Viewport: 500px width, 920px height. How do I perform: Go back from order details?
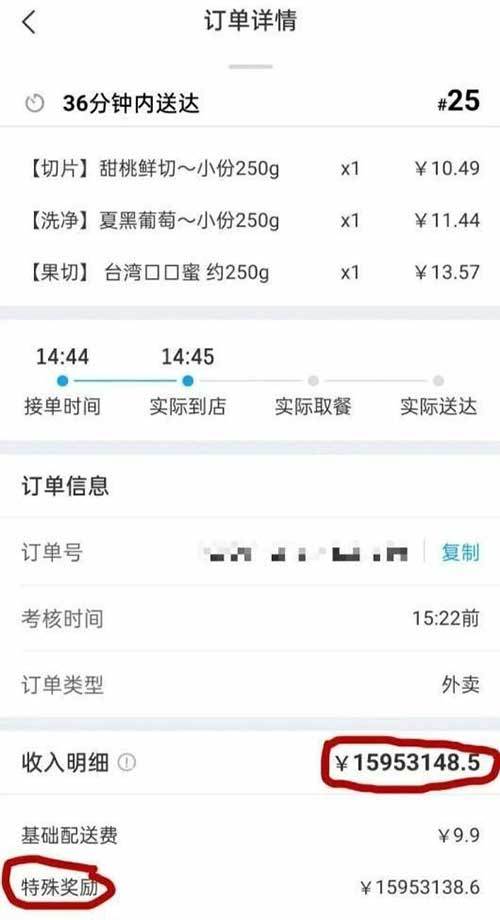[29, 23]
